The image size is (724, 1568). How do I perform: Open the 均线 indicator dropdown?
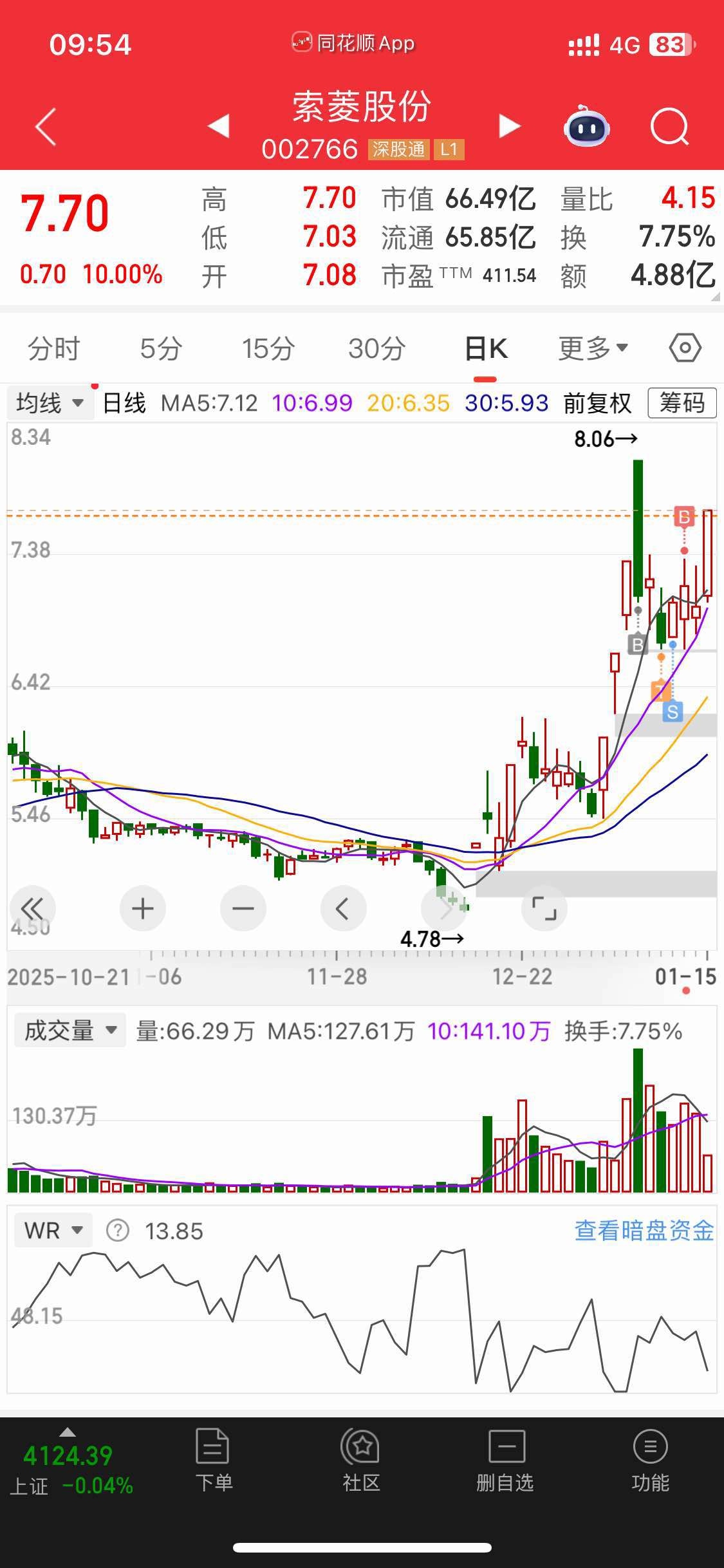[50, 404]
